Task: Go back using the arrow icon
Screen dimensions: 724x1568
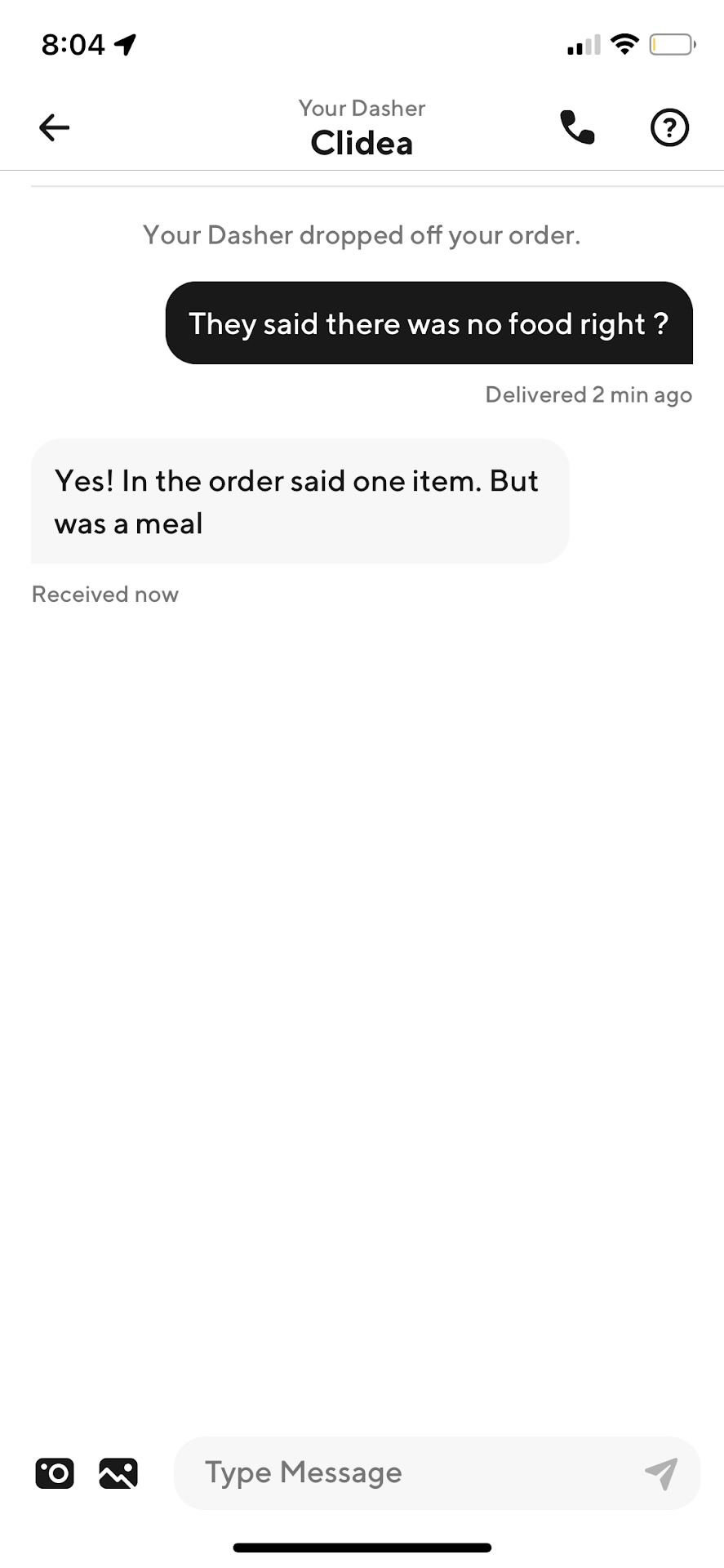Action: [54, 127]
